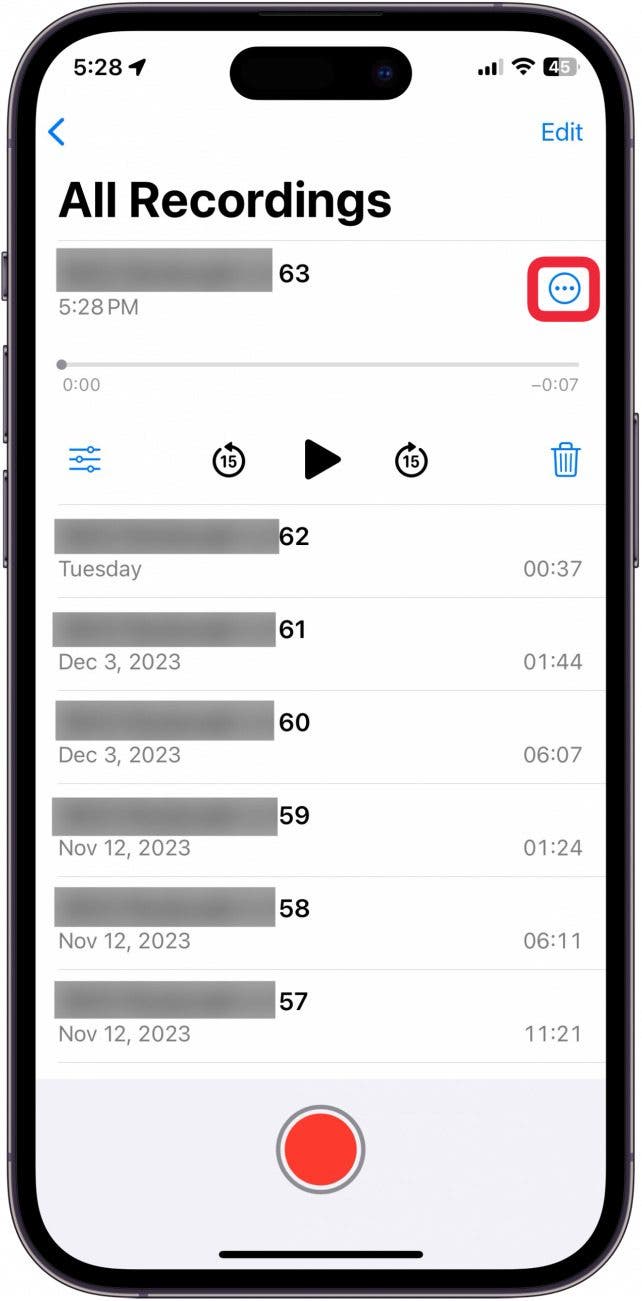The image size is (642, 1301).
Task: Tap the playback progress bar
Action: [320, 365]
